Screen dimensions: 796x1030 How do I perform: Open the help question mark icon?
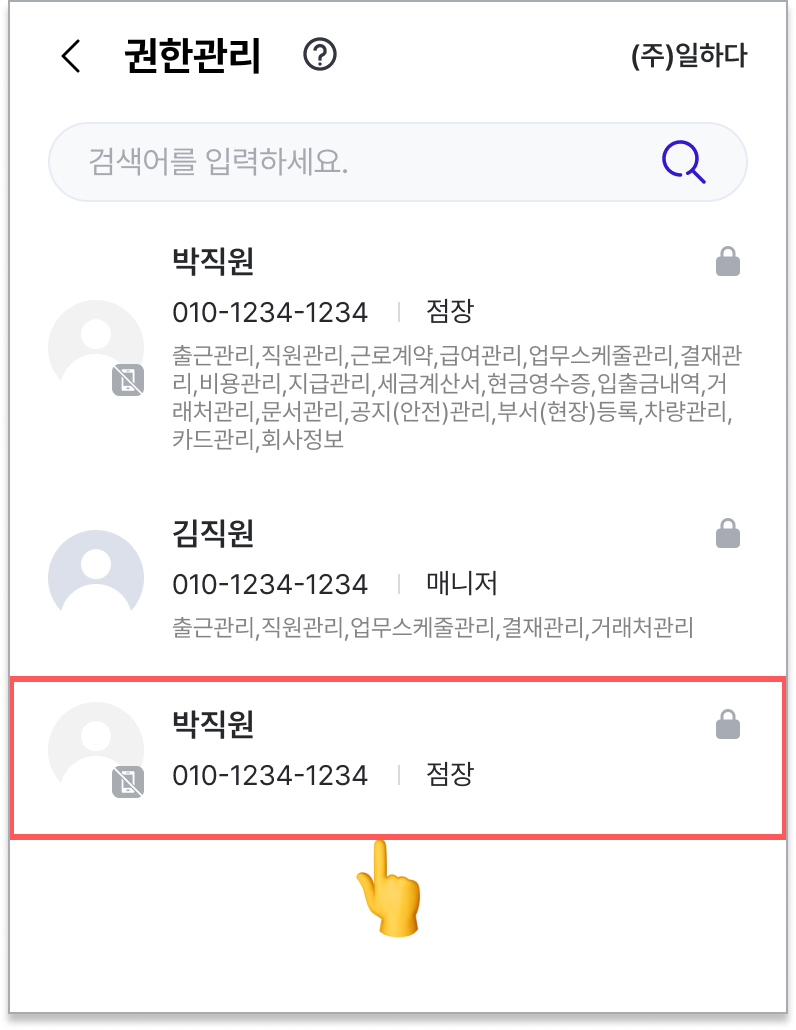320,55
